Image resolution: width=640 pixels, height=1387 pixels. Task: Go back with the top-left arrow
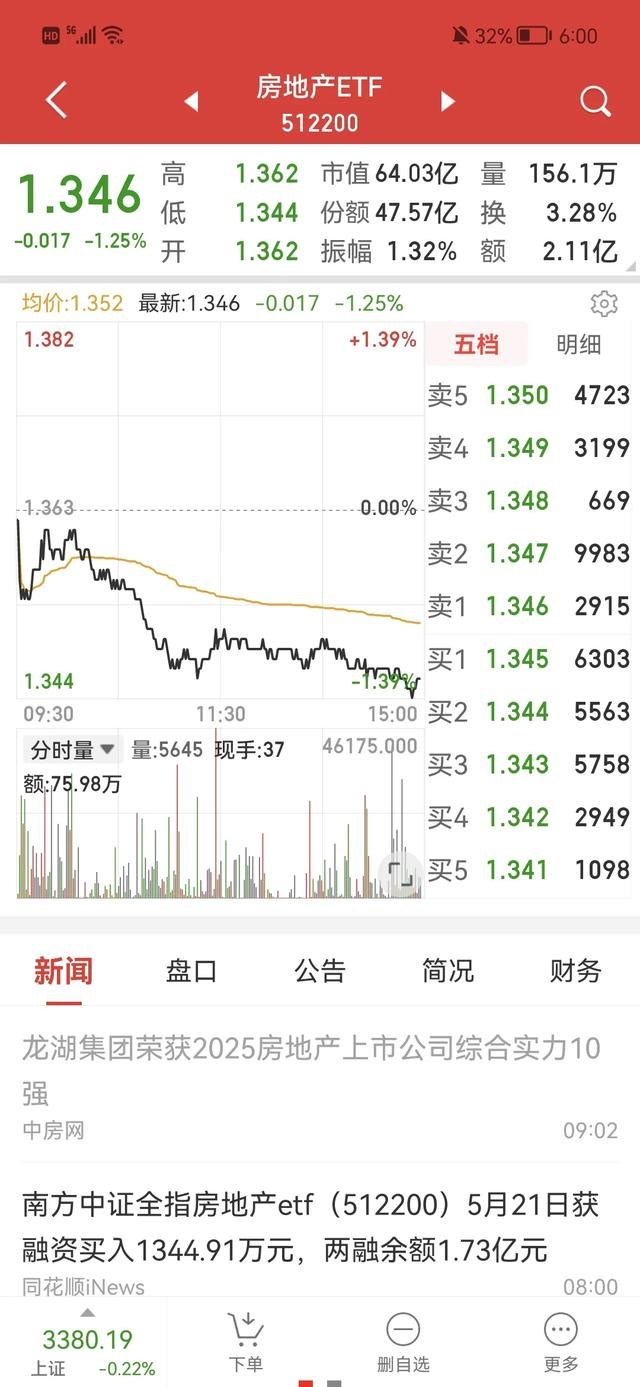(x=56, y=100)
